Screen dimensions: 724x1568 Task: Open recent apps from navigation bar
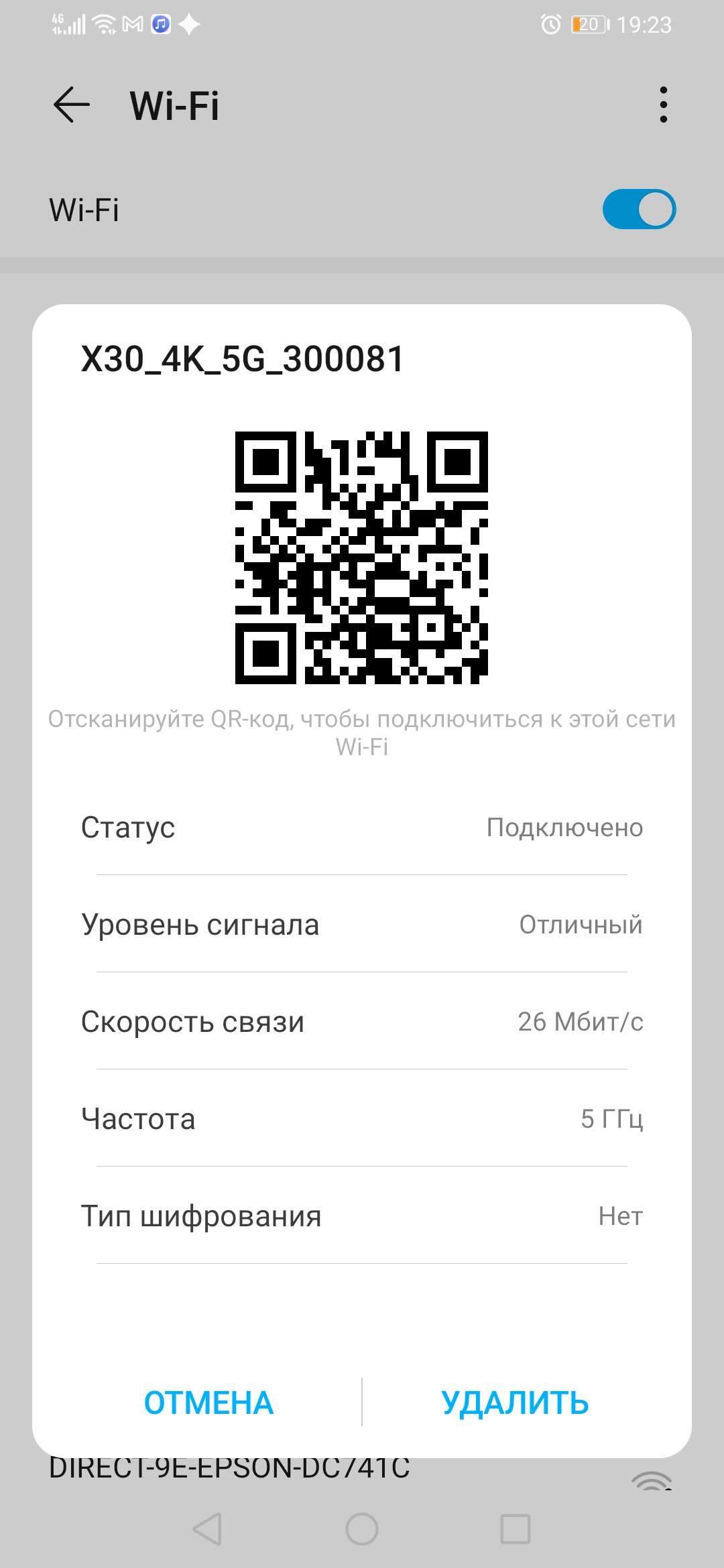516,1529
